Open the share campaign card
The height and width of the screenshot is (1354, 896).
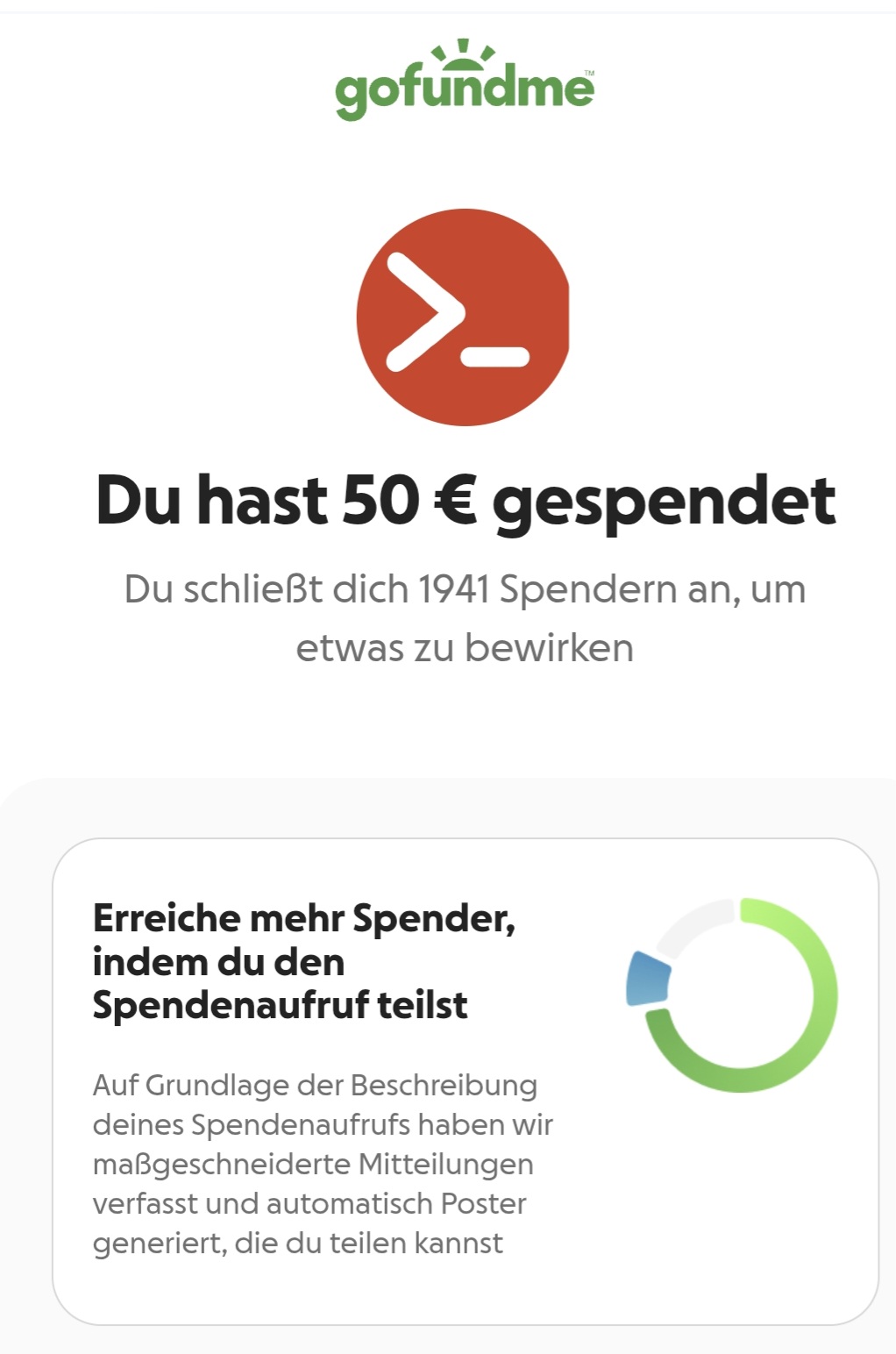[465, 1080]
